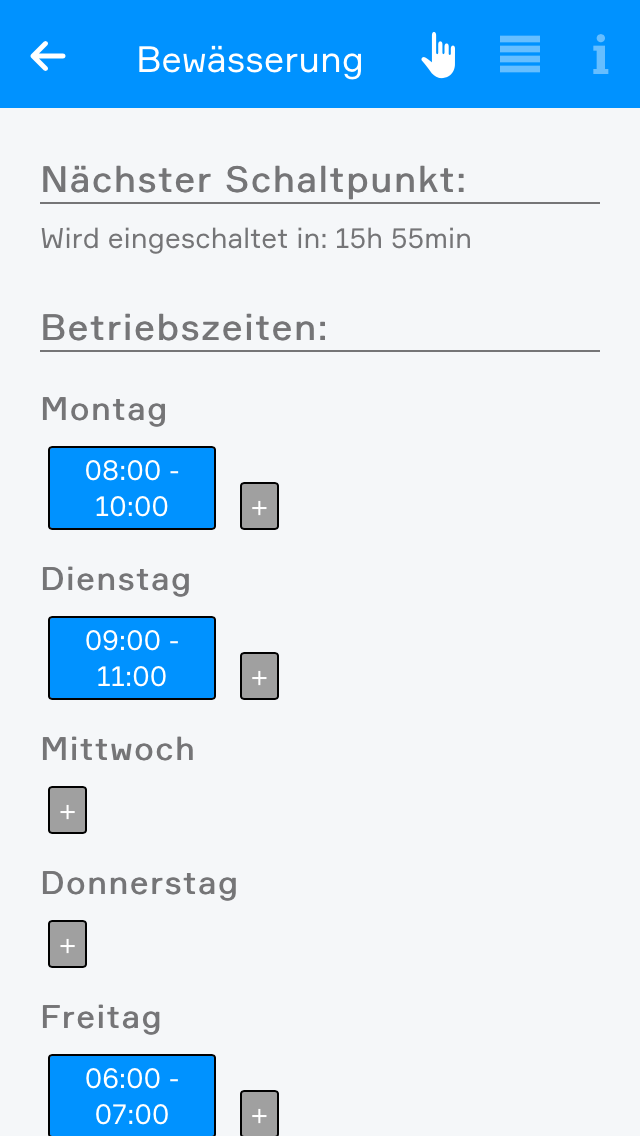Add a time slot for Mittwoch
This screenshot has width=640, height=1136.
click(x=68, y=810)
